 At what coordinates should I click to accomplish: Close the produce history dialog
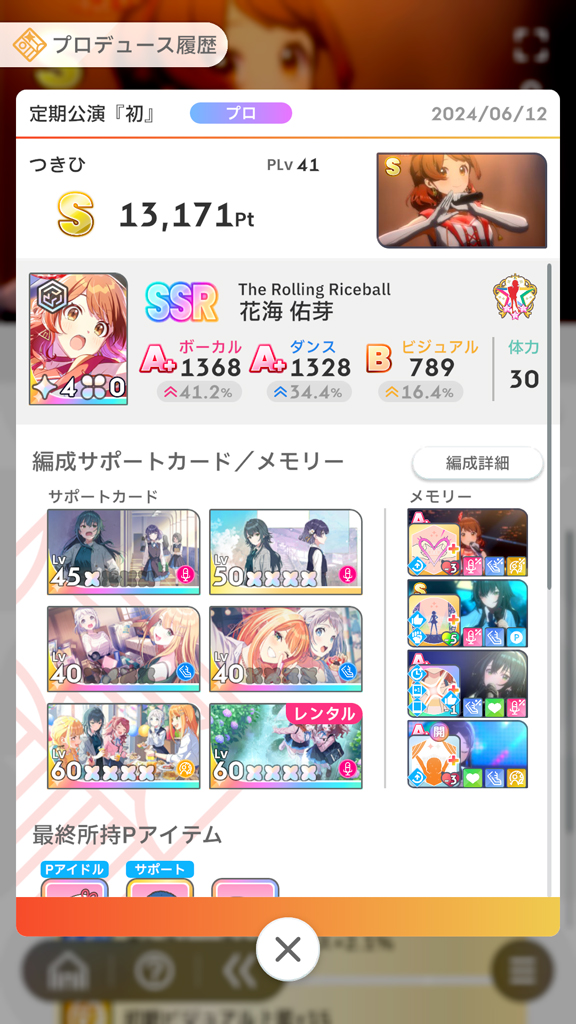(x=287, y=949)
